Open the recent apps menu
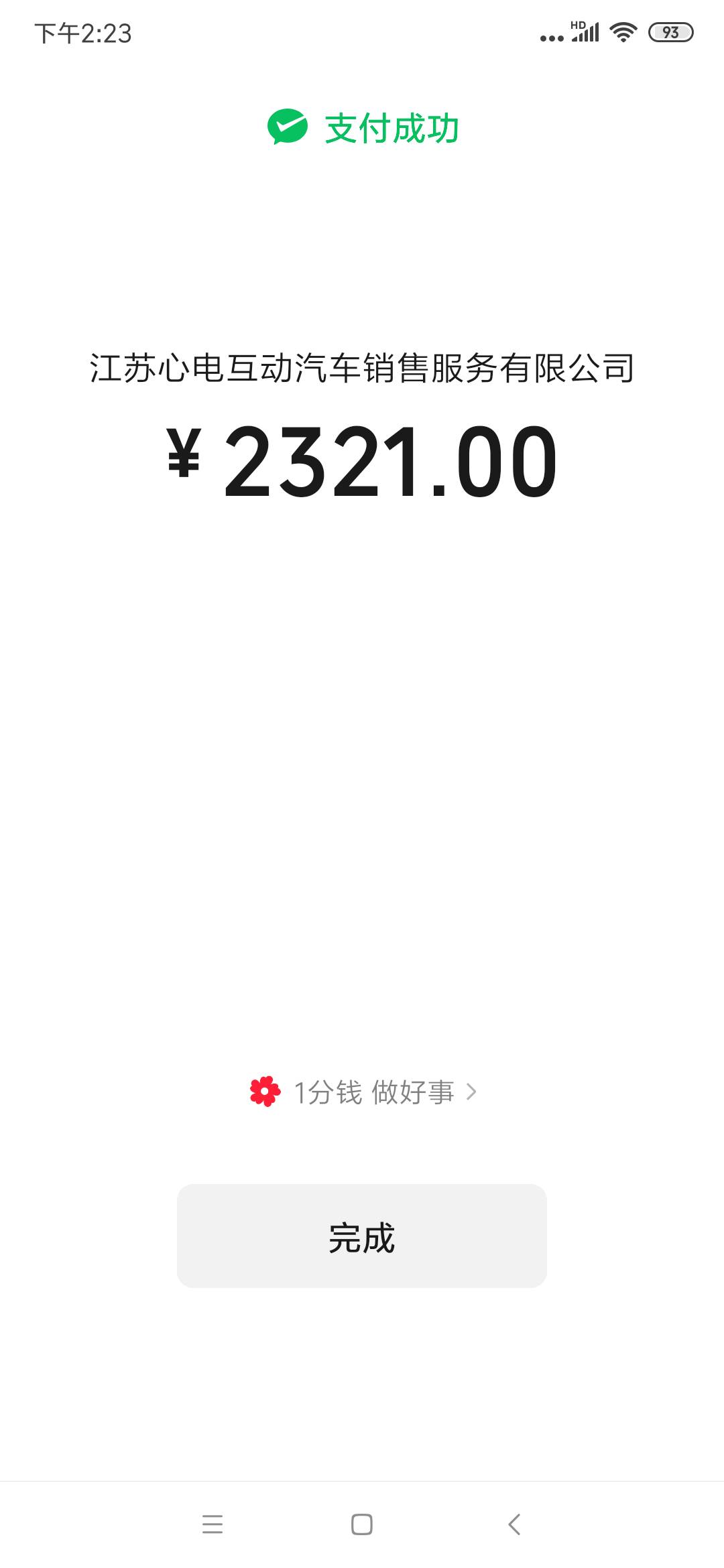The width and height of the screenshot is (724, 1568). (x=213, y=1524)
